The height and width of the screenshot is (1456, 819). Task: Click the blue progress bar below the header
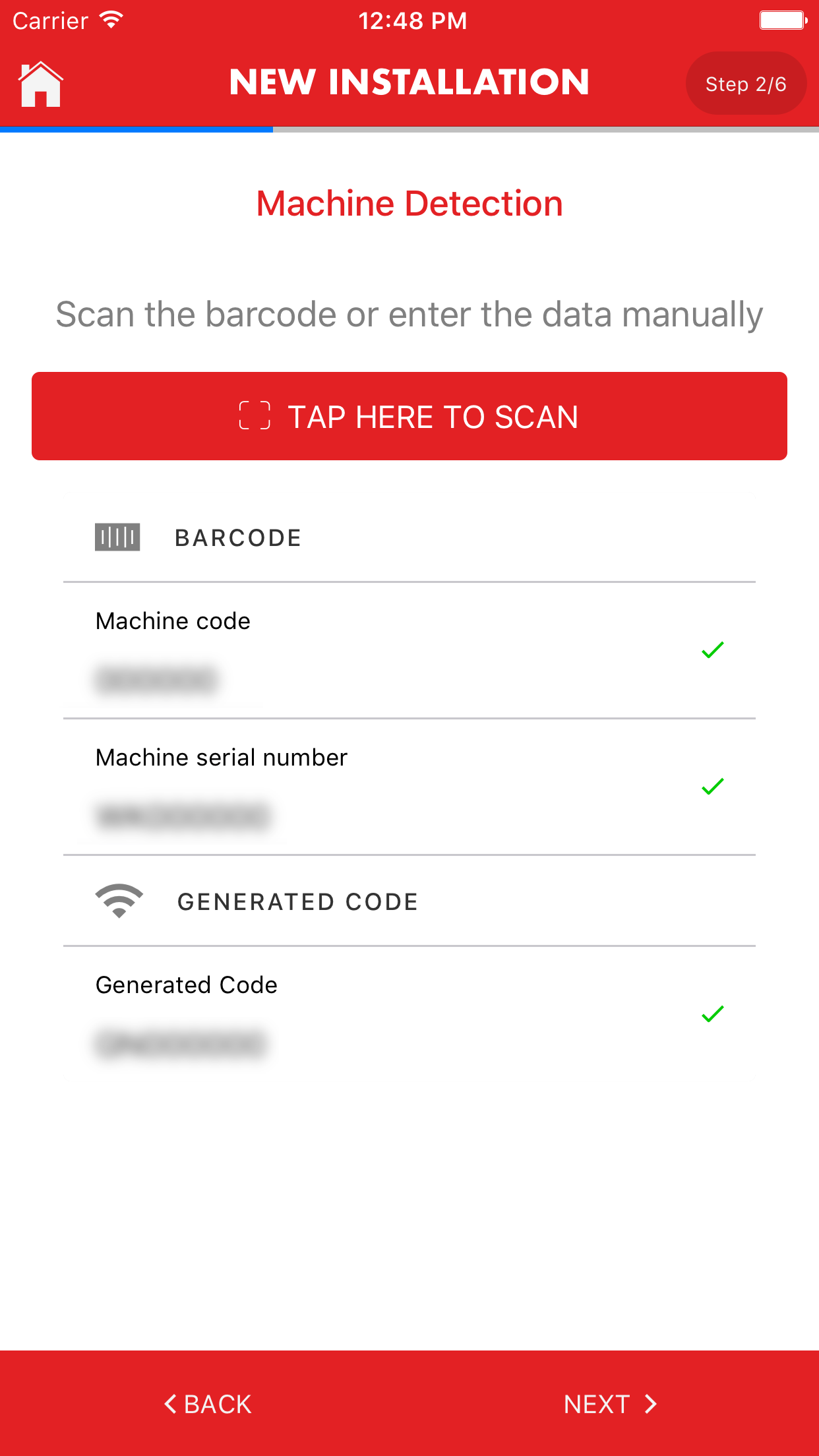(x=136, y=131)
